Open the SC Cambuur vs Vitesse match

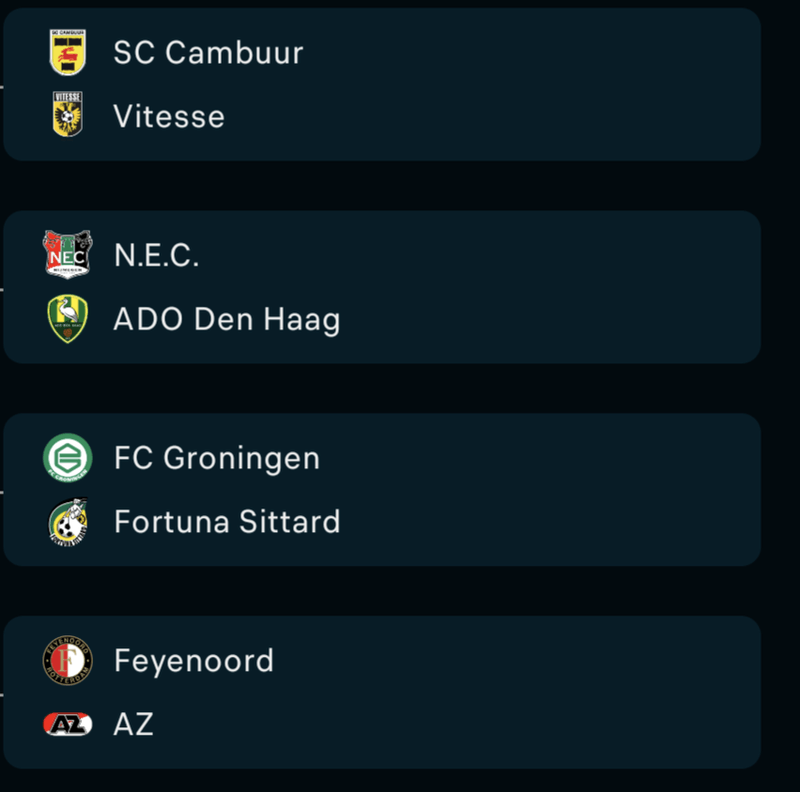(381, 84)
